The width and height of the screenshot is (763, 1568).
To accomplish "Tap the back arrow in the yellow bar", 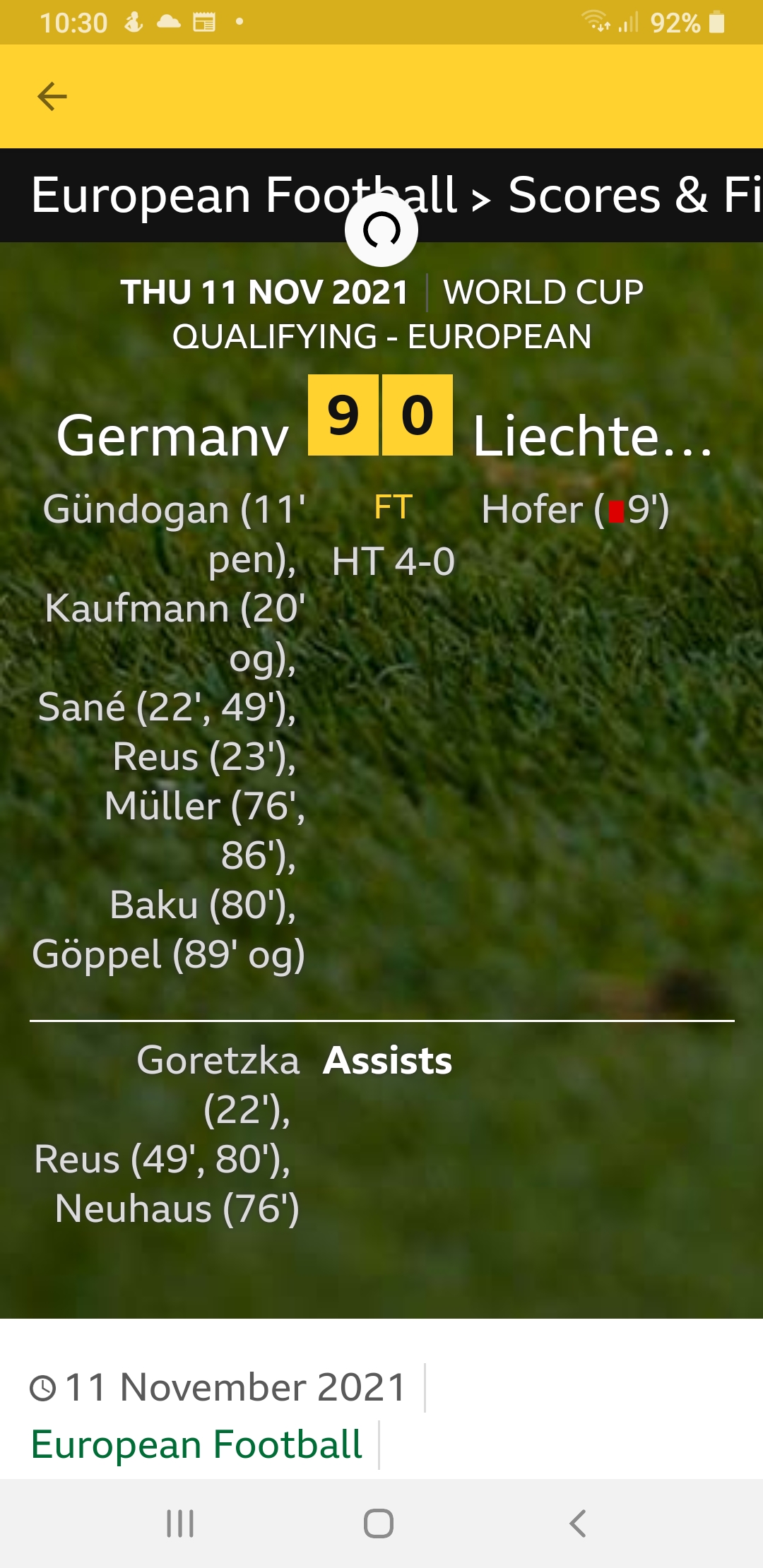I will [x=52, y=97].
